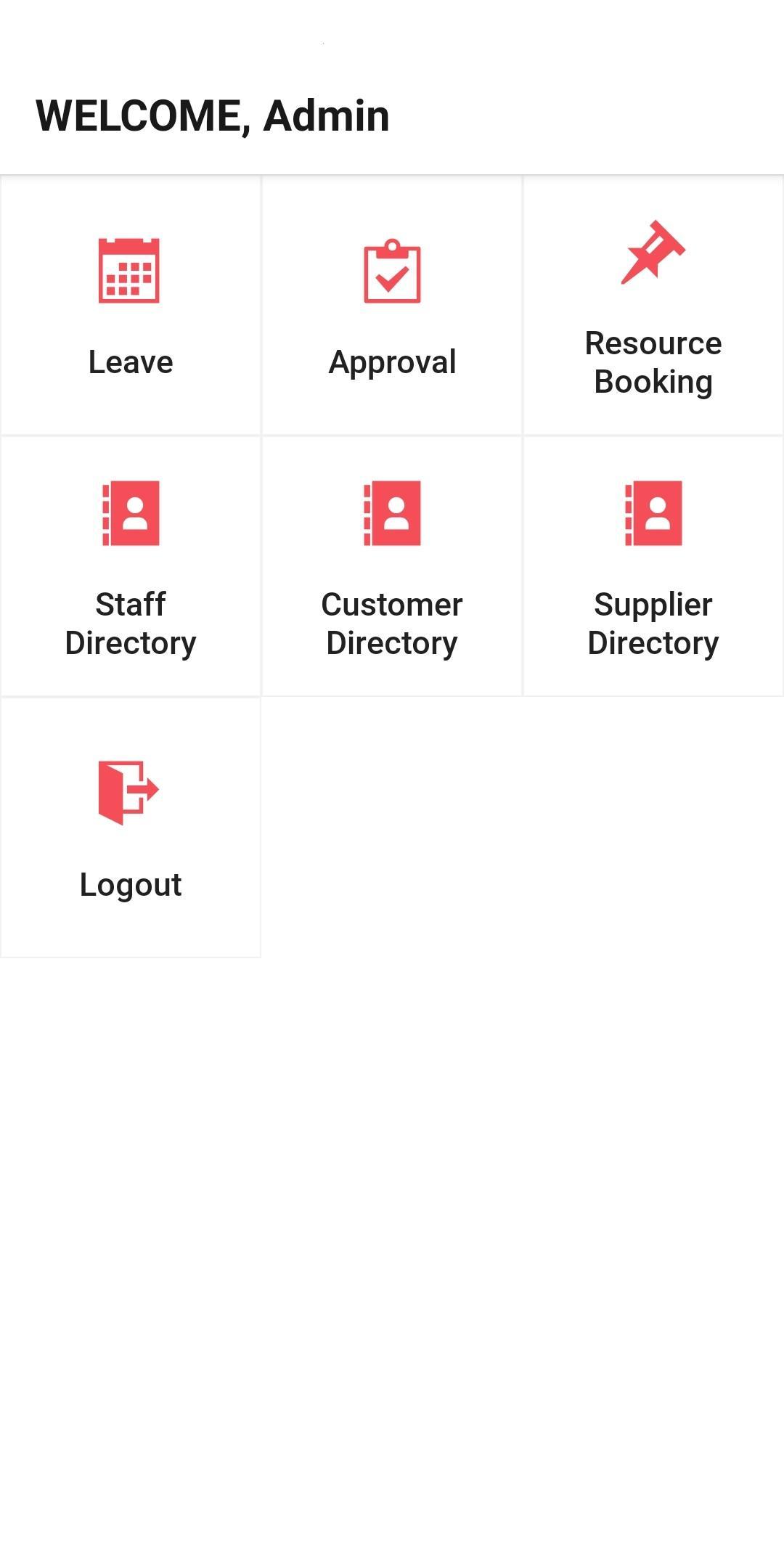Select the Supplier Directory tile
Image resolution: width=784 pixels, height=1568 pixels.
653,567
